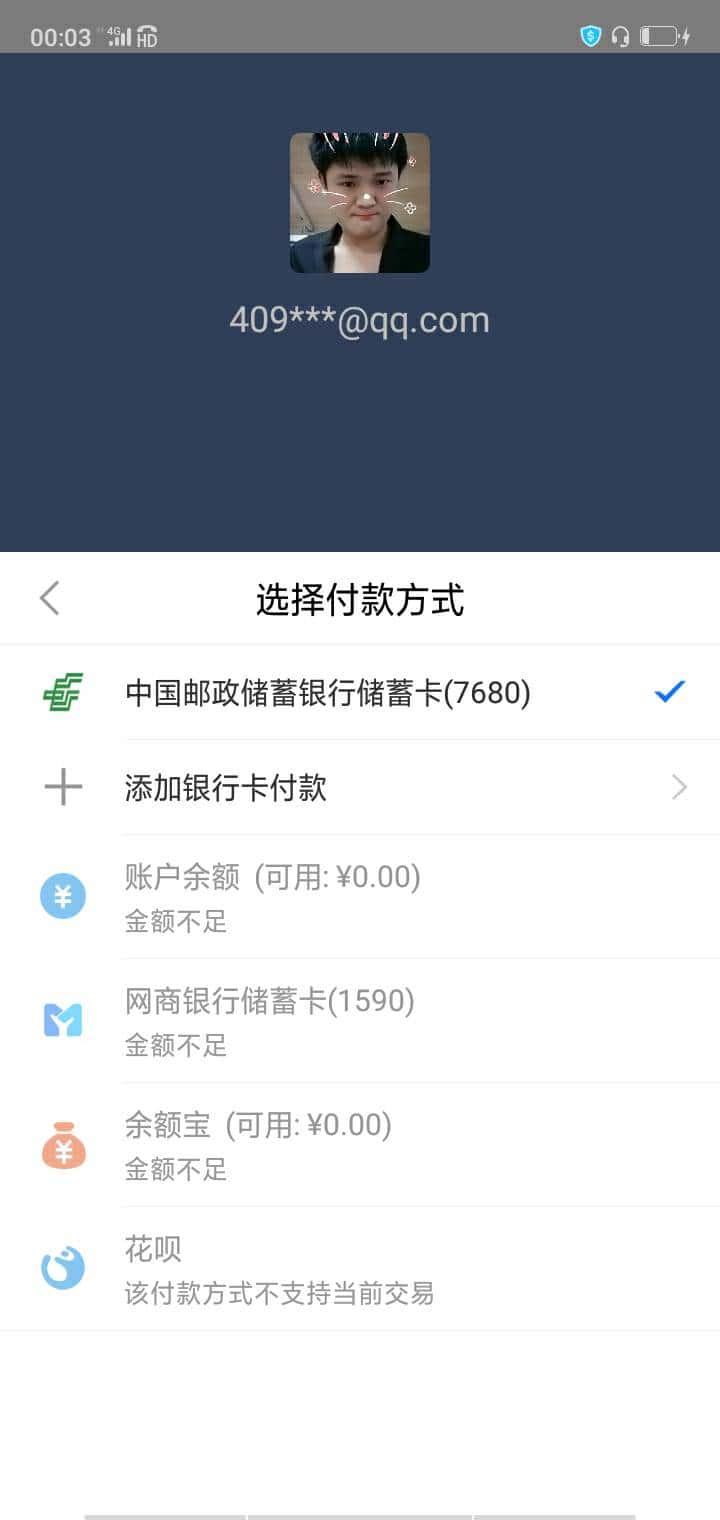720x1520 pixels.
Task: Click the checkmark next to 邮政储蓄银行卡(7680)
Action: (x=668, y=690)
